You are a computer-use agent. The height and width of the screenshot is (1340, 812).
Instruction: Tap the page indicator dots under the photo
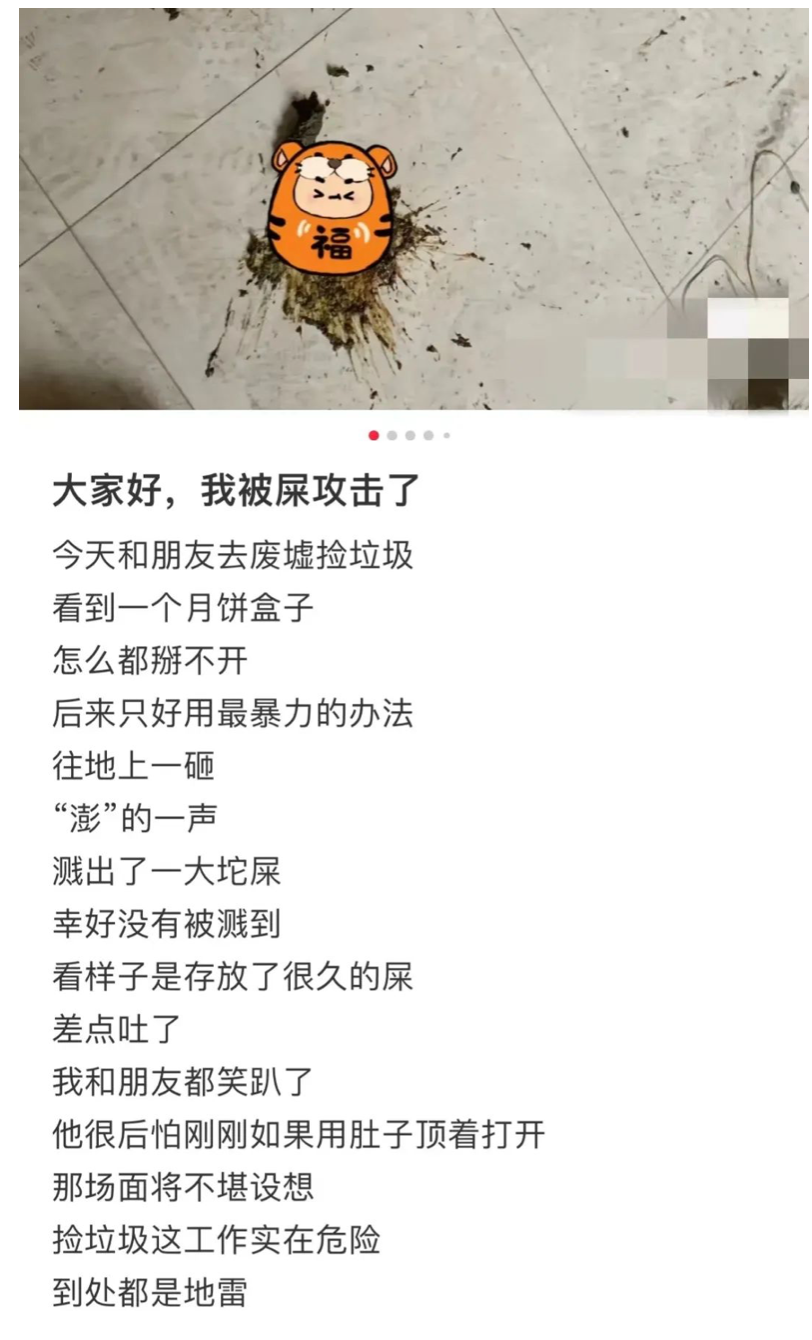409,436
